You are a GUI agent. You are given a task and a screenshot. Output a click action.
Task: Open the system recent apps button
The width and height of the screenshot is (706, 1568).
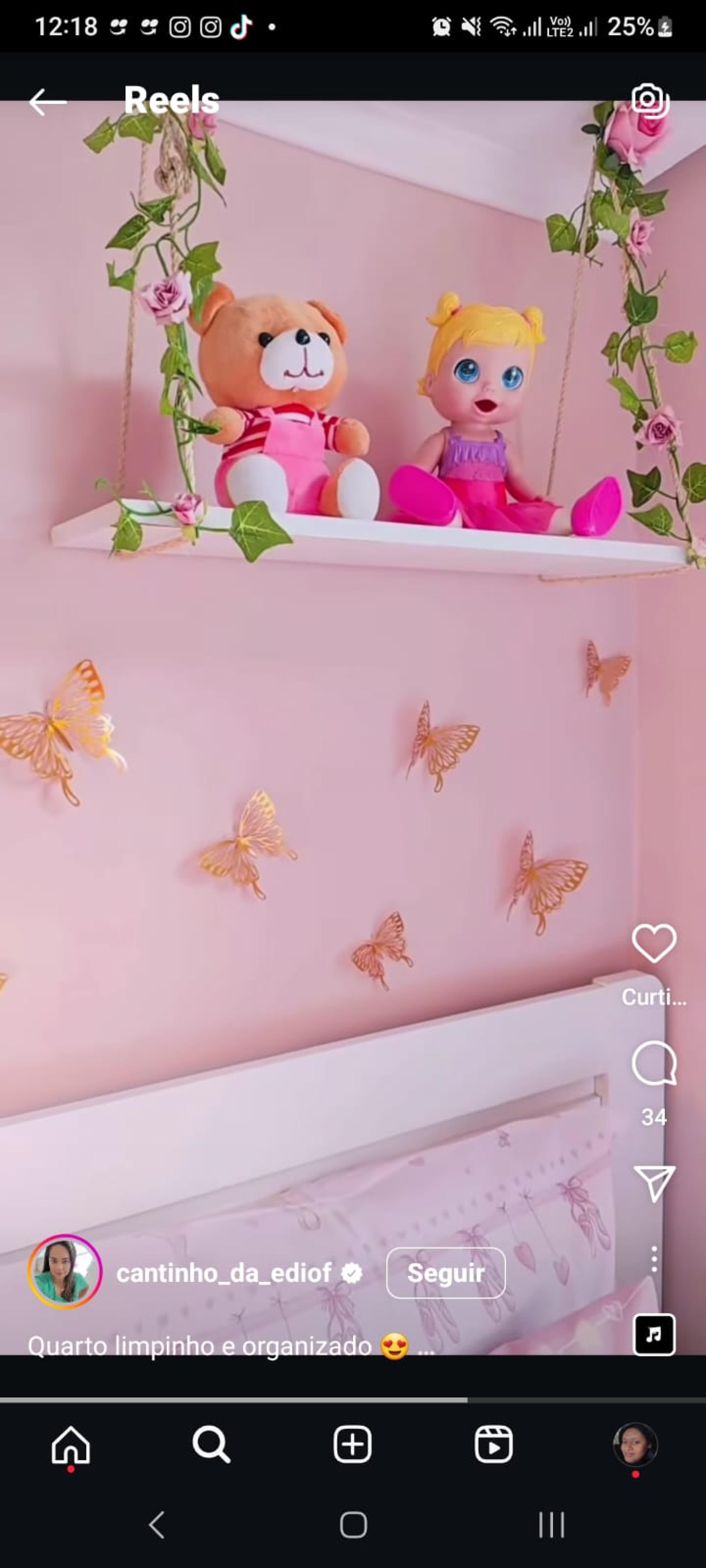click(551, 1525)
